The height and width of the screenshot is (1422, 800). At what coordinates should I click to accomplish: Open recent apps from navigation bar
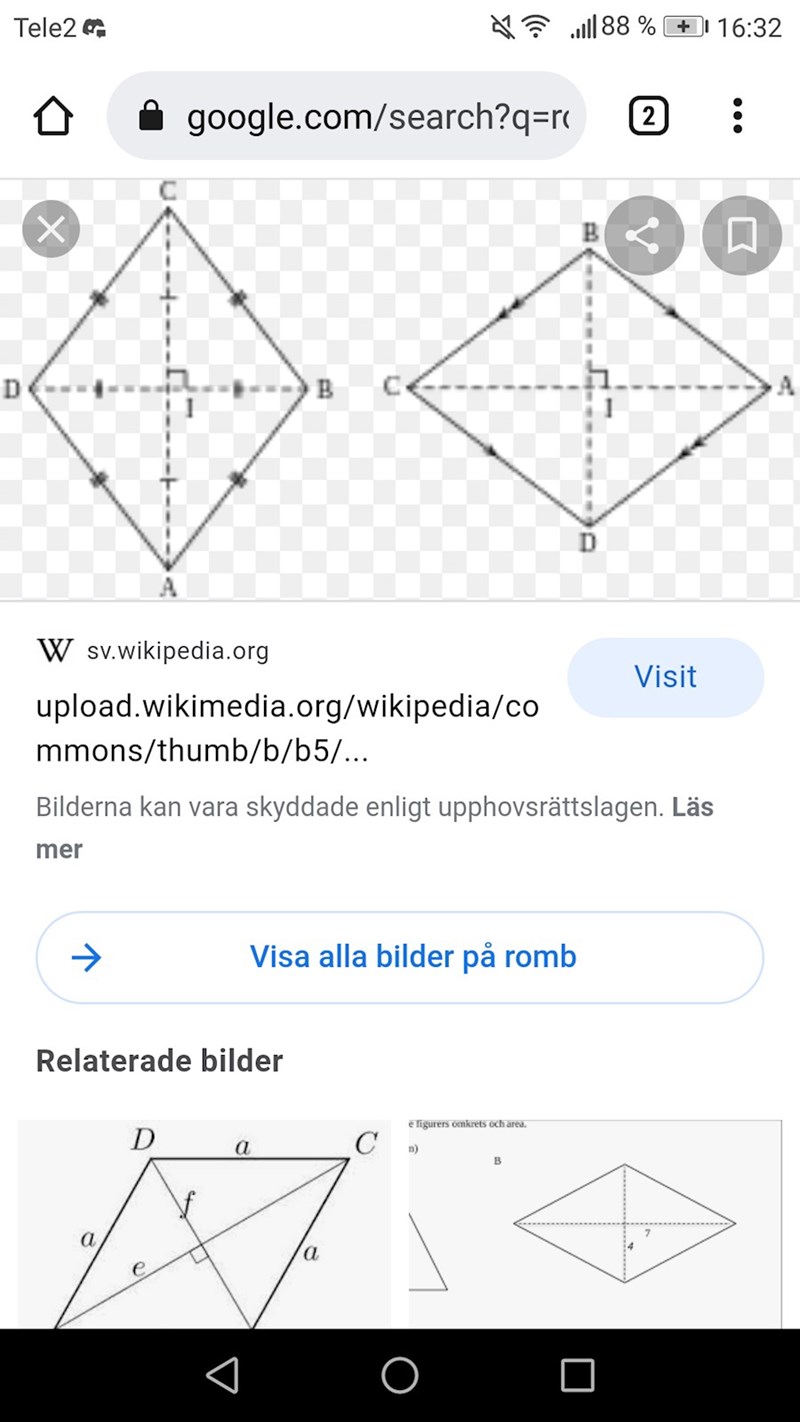577,1375
